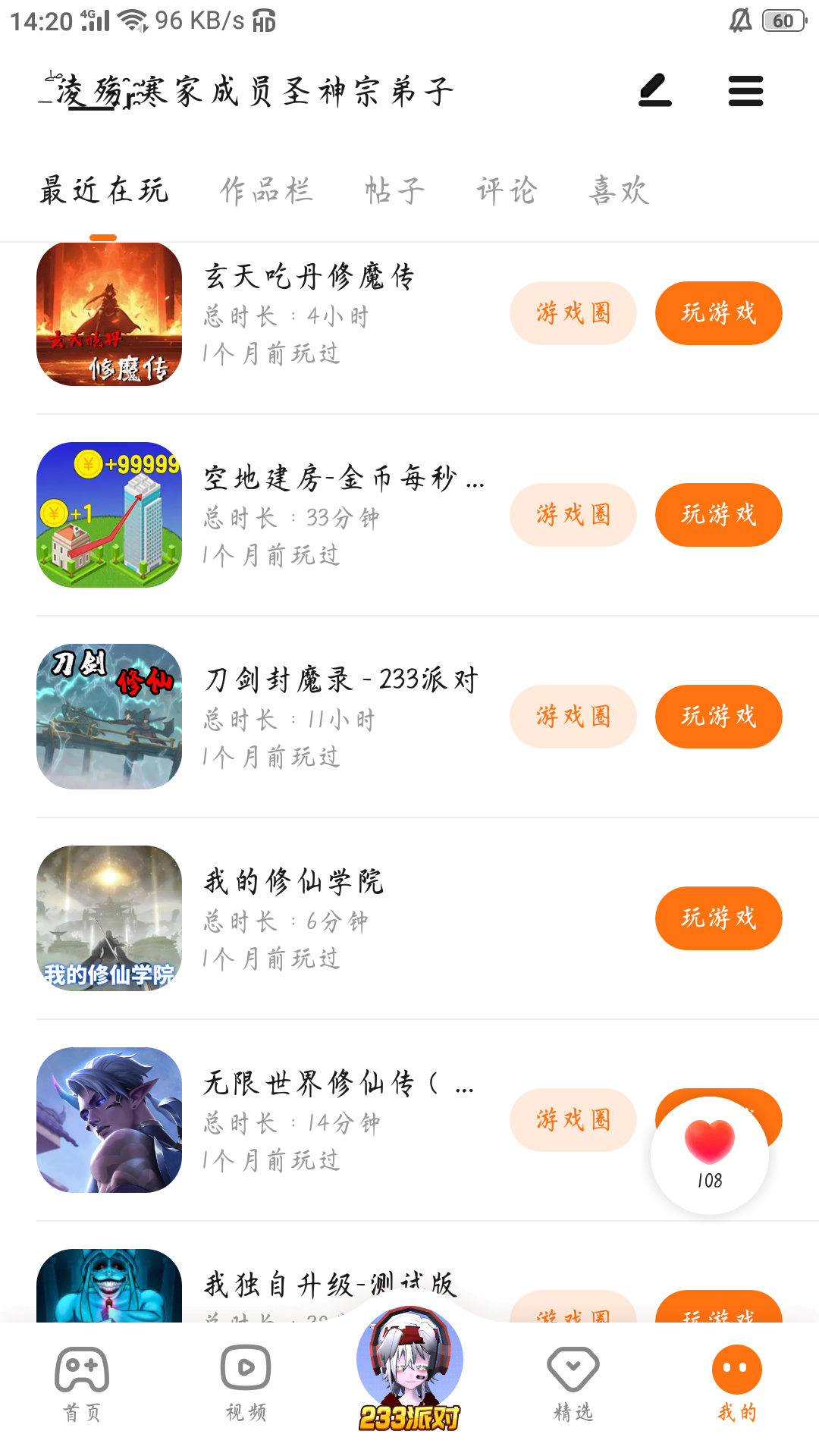Open 游戏圈 for 无限世界修仙传

coord(573,1120)
